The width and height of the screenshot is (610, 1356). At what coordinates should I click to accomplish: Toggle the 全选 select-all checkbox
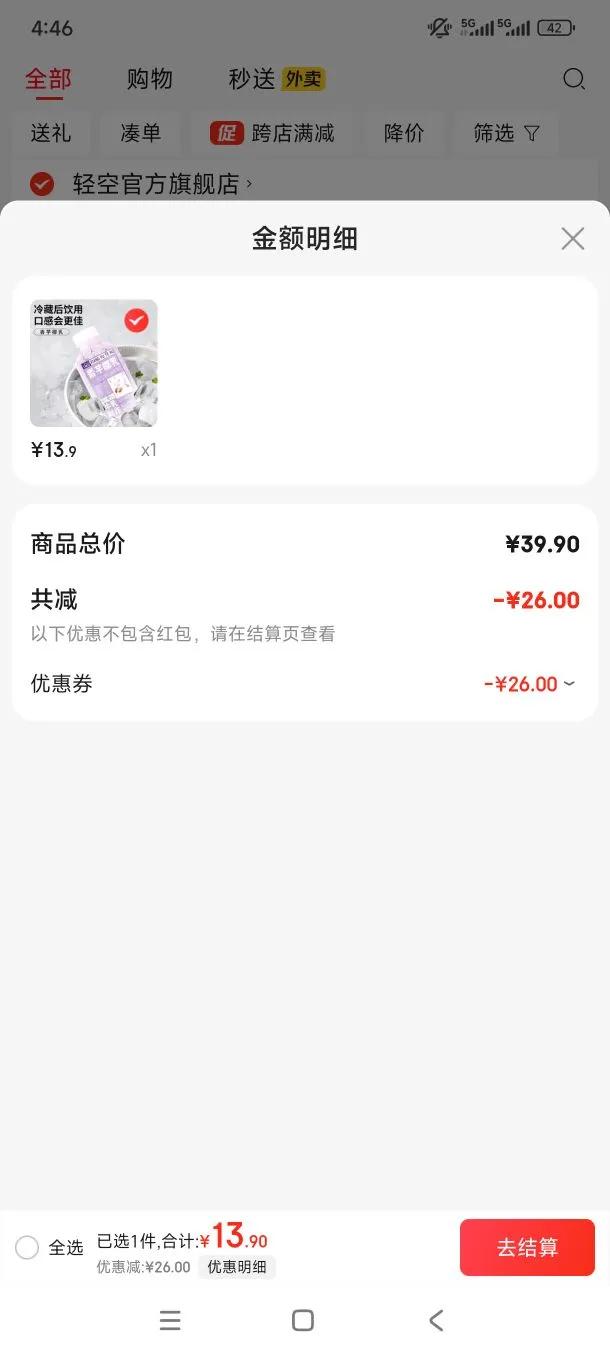tap(28, 1247)
